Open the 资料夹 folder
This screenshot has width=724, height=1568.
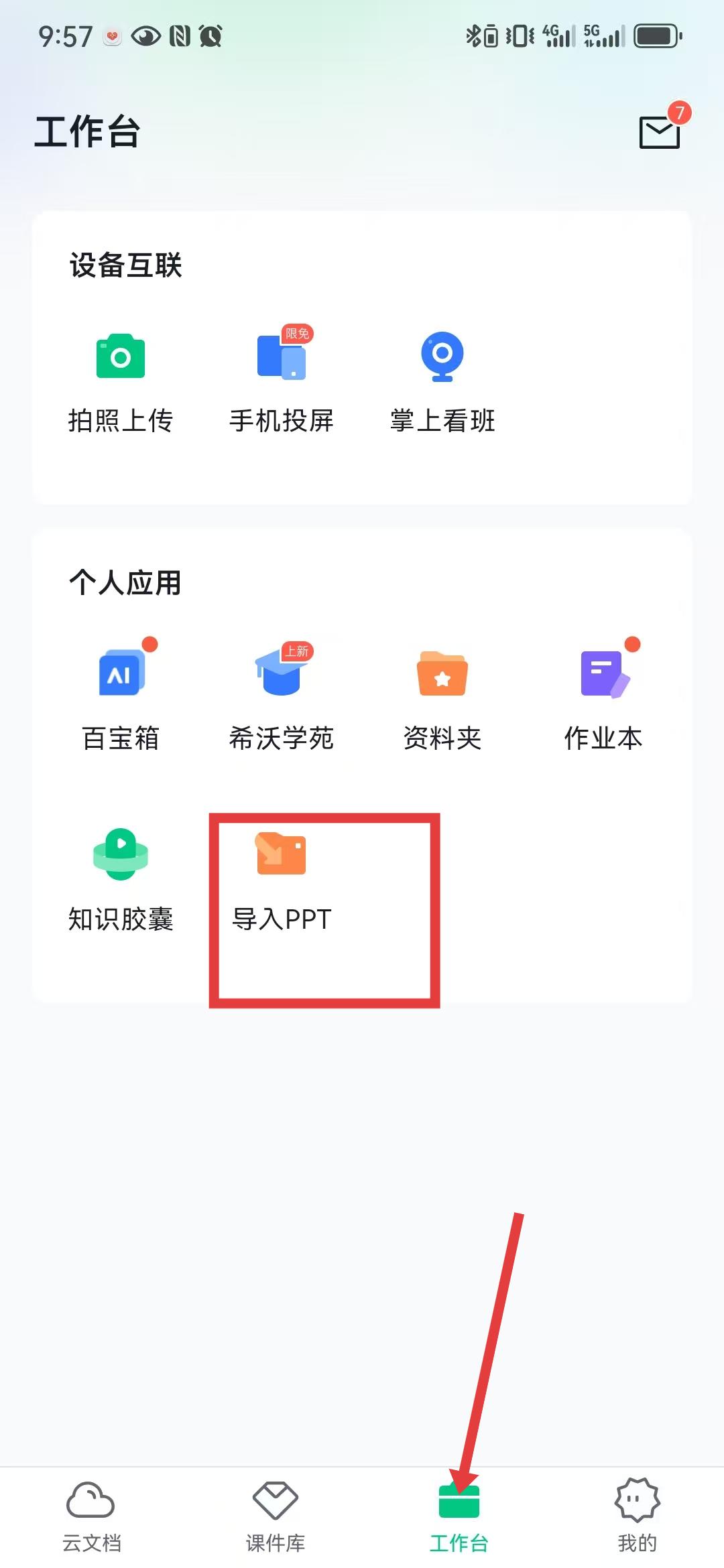[442, 698]
